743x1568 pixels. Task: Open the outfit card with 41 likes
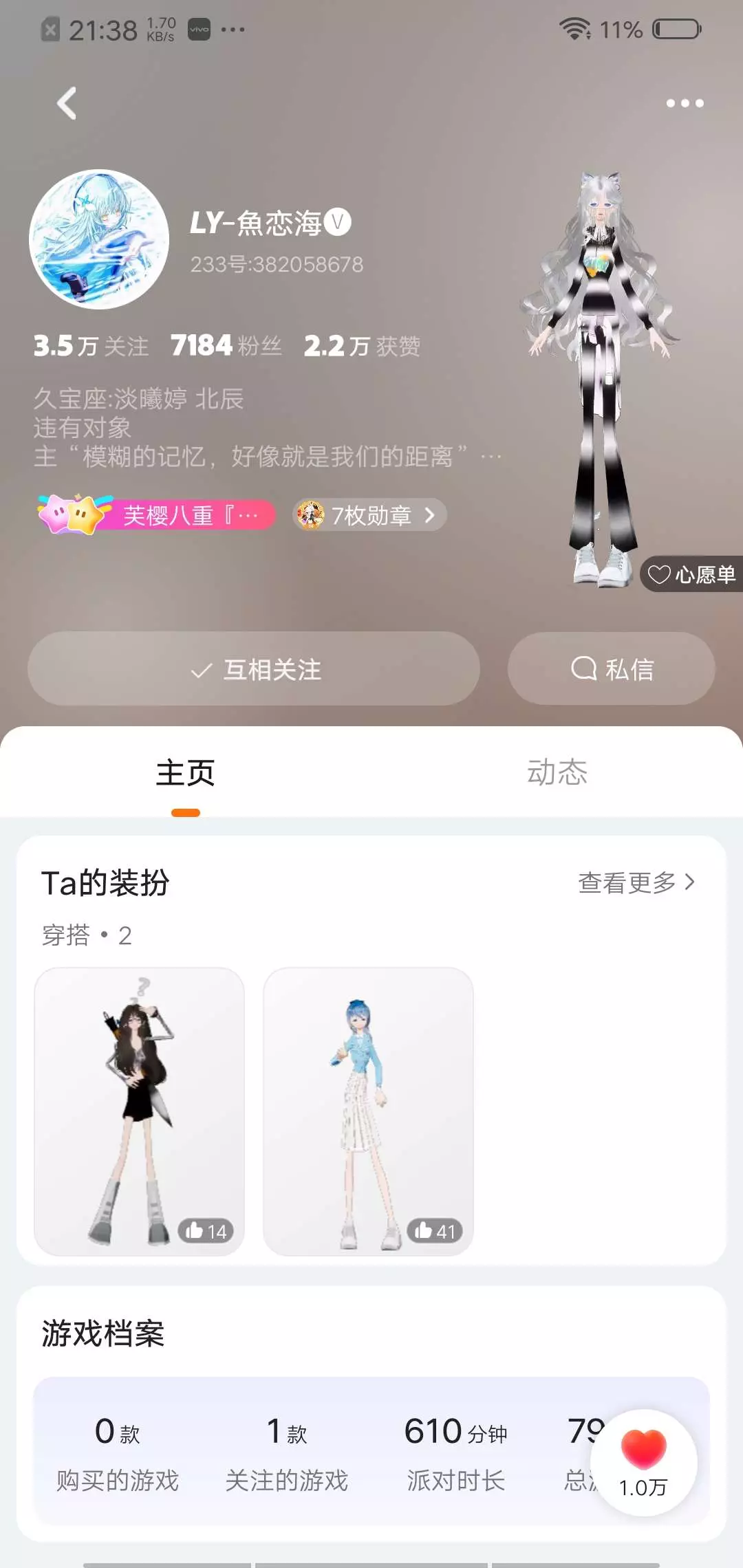[368, 1111]
